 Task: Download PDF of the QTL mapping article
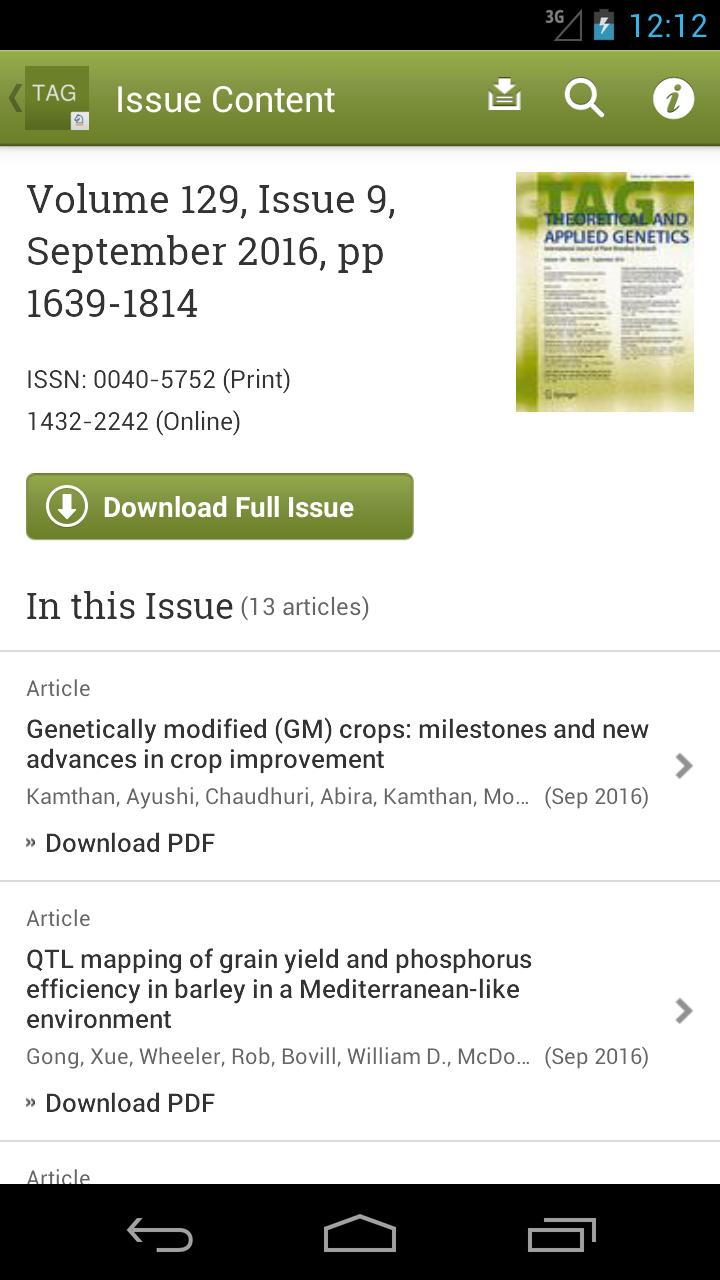130,1103
